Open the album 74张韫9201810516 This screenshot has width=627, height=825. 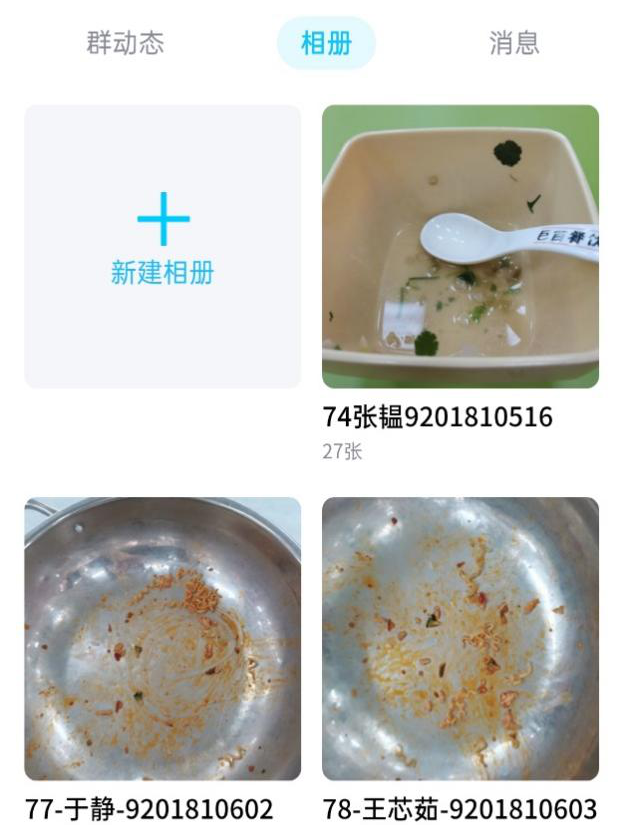pos(460,246)
